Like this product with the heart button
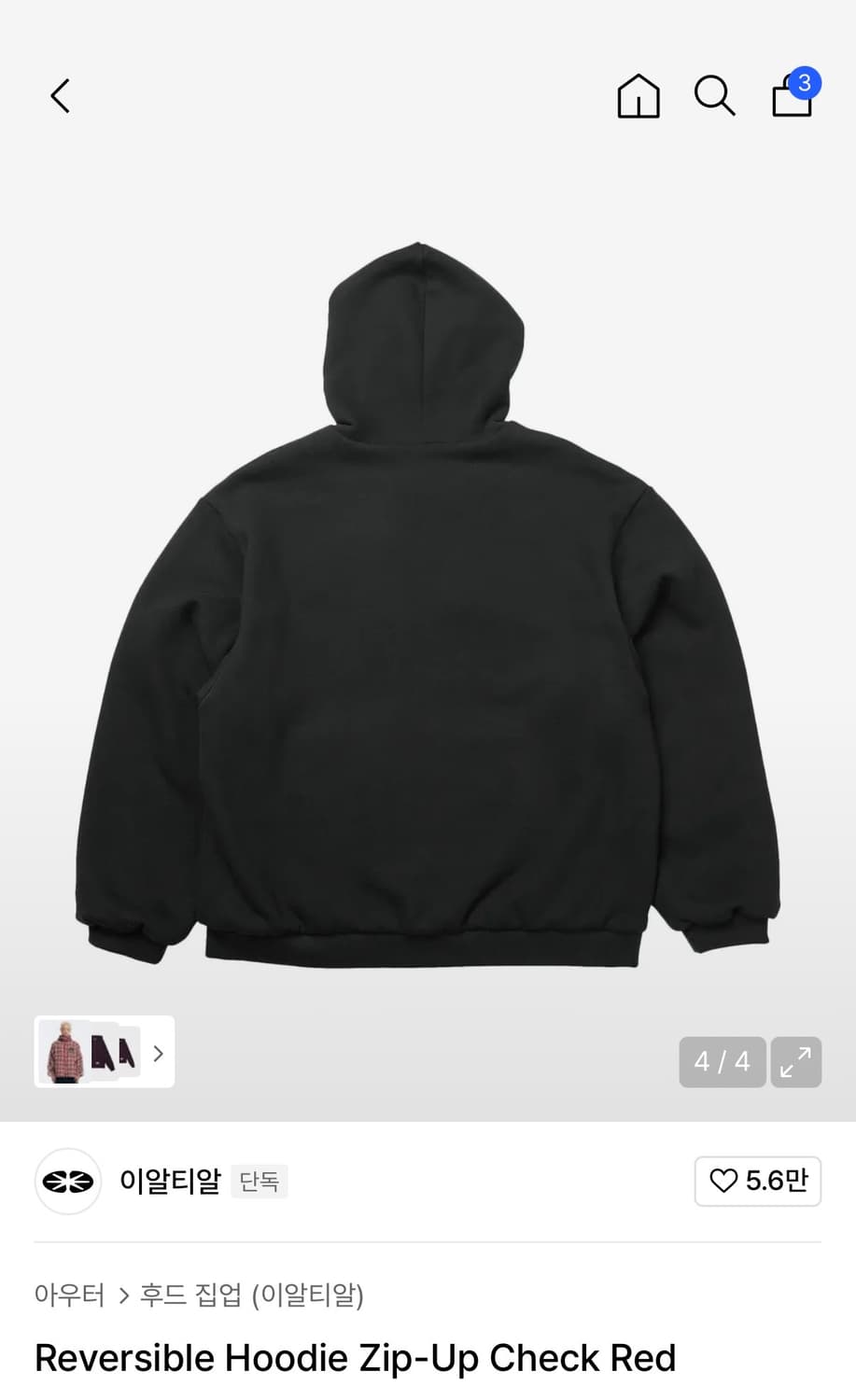 tap(758, 1181)
